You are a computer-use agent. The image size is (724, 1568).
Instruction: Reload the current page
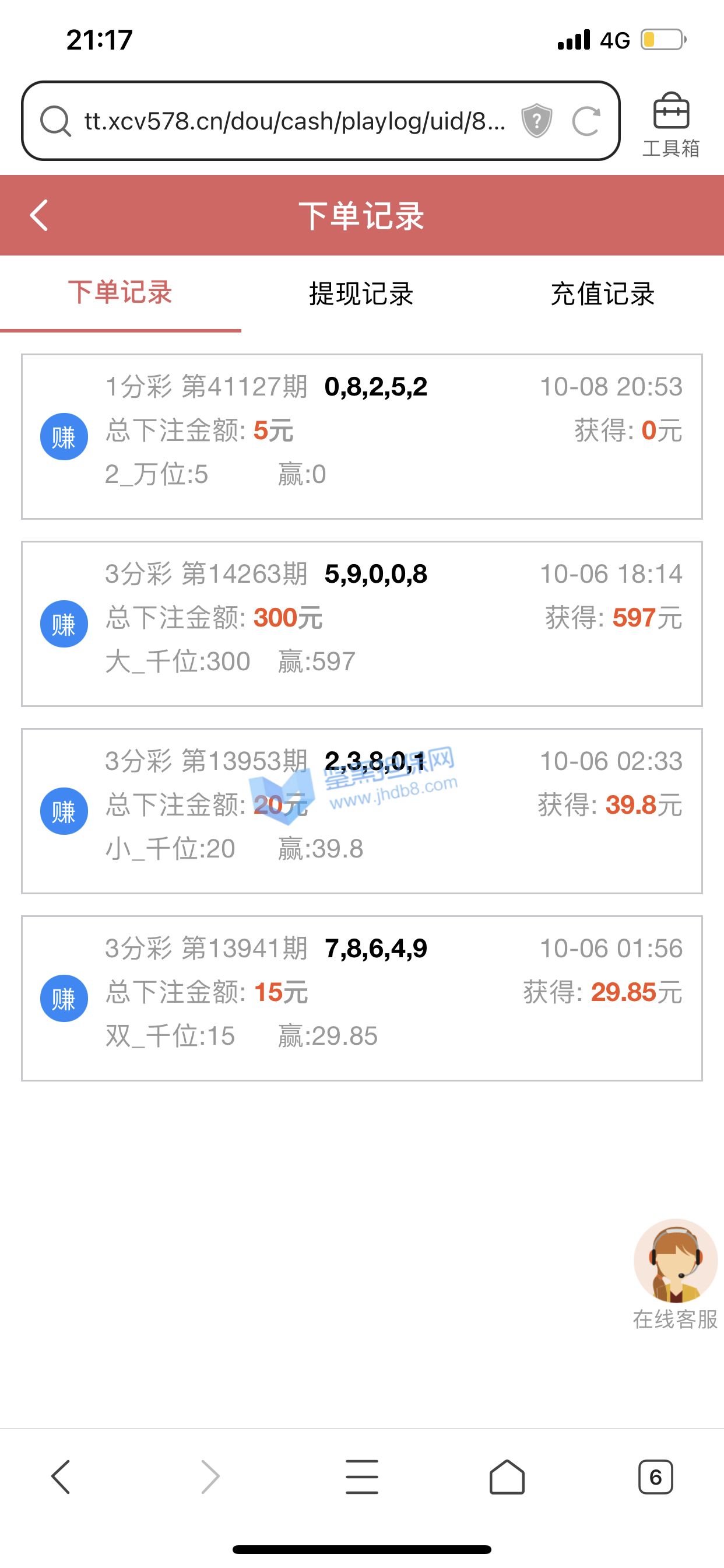pos(586,121)
